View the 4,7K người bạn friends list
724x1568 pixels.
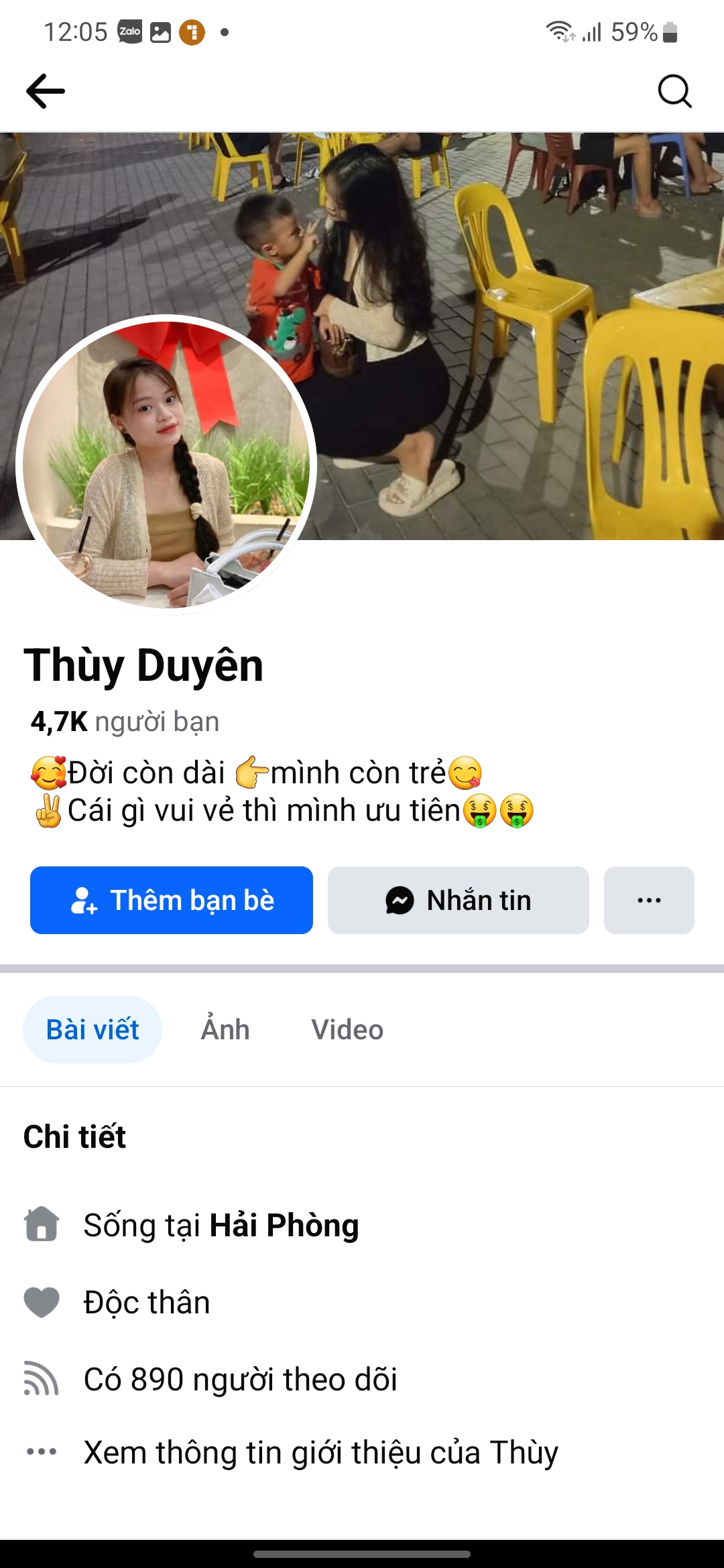coord(125,722)
